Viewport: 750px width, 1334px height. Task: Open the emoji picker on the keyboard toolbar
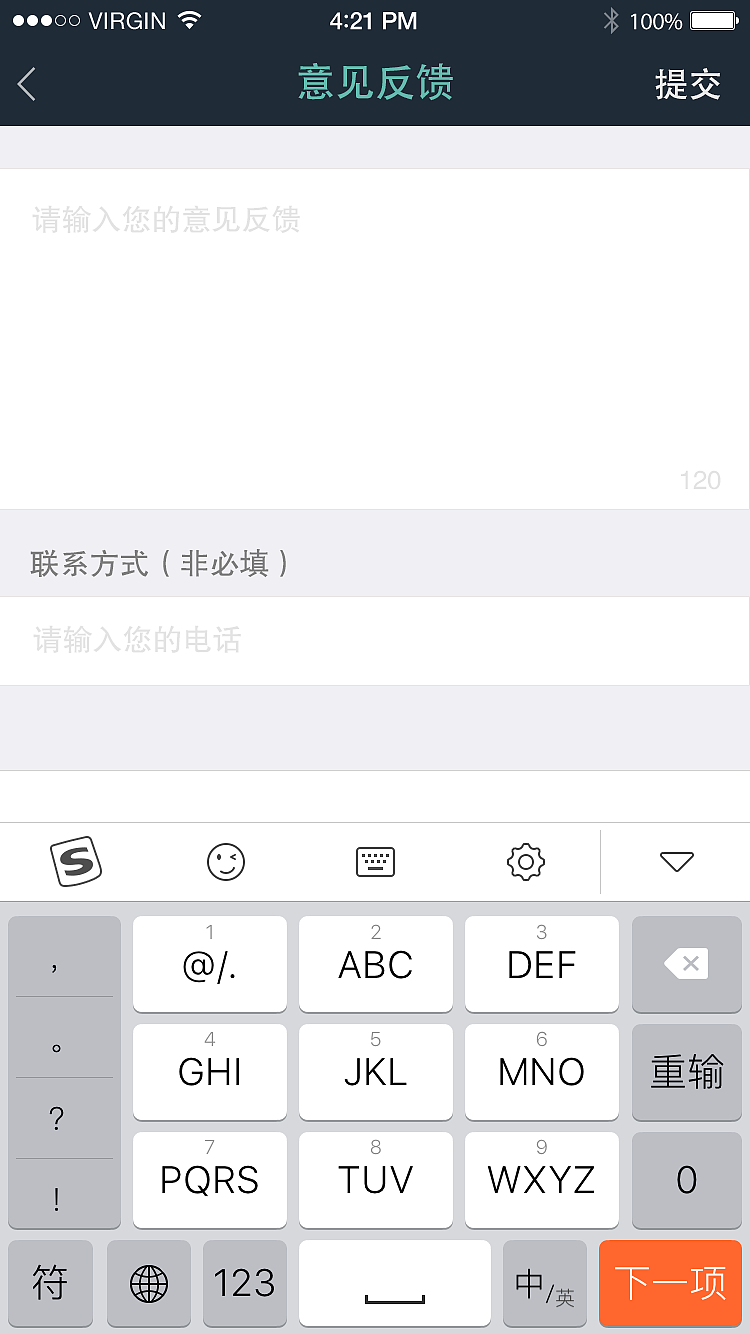[226, 861]
